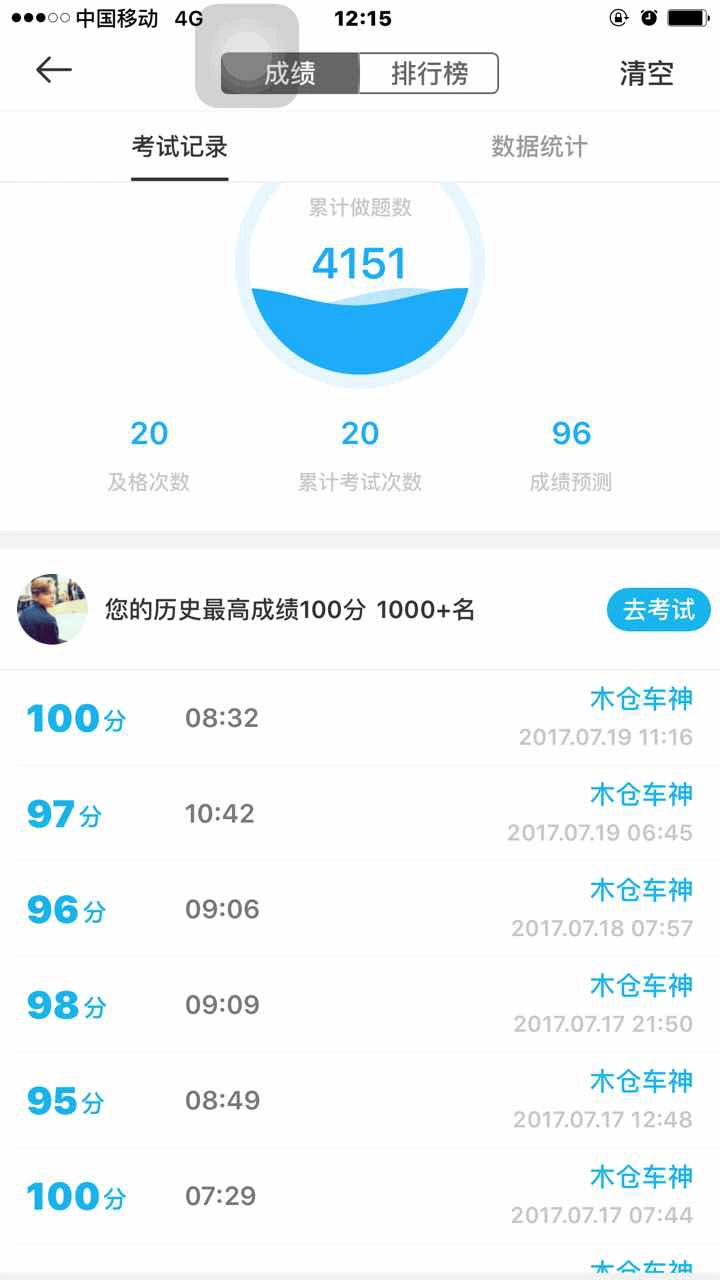This screenshot has height=1280, width=720.
Task: Go back using the arrow icon
Action: (54, 70)
